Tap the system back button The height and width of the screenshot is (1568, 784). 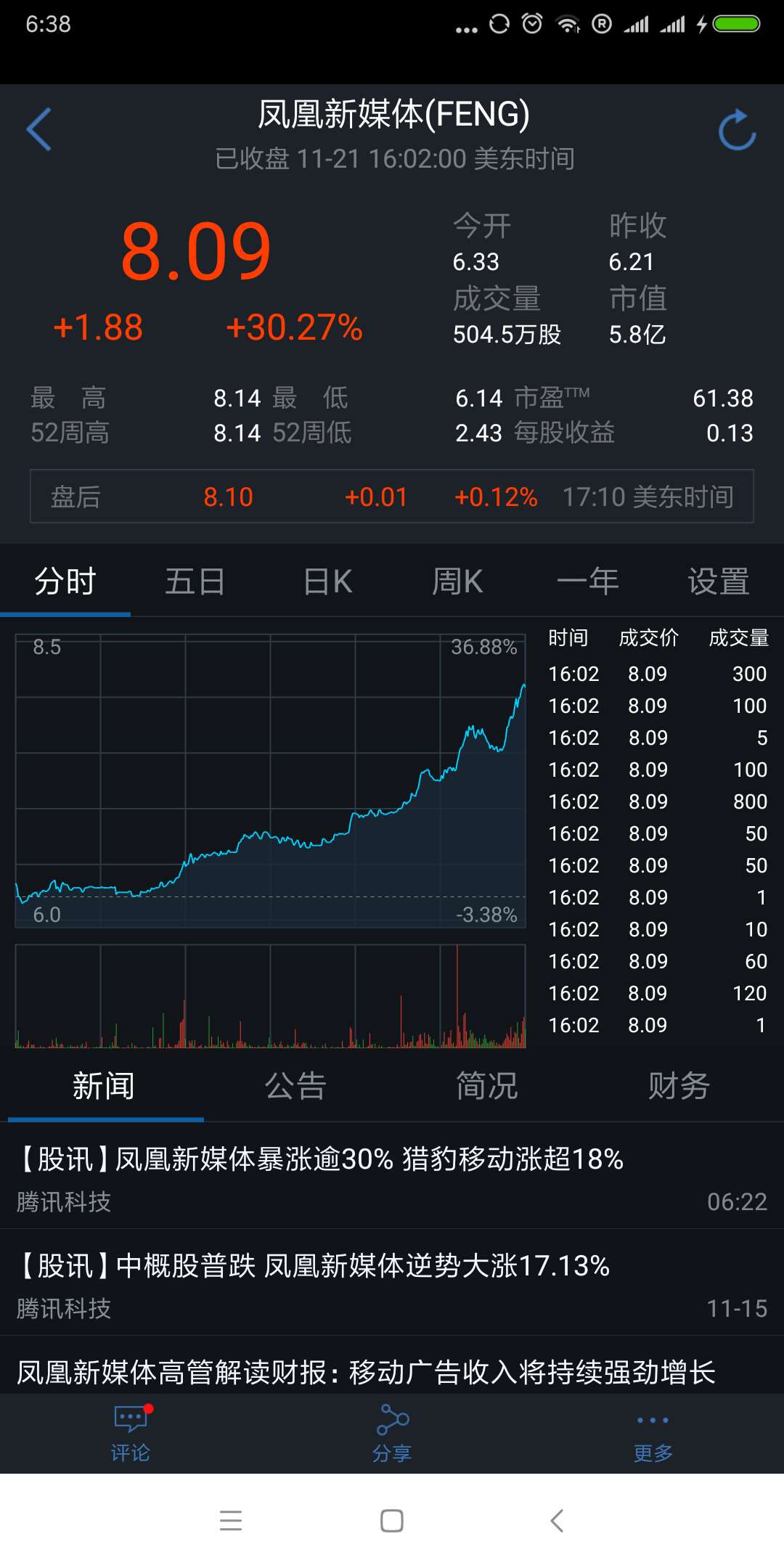pos(557,1521)
